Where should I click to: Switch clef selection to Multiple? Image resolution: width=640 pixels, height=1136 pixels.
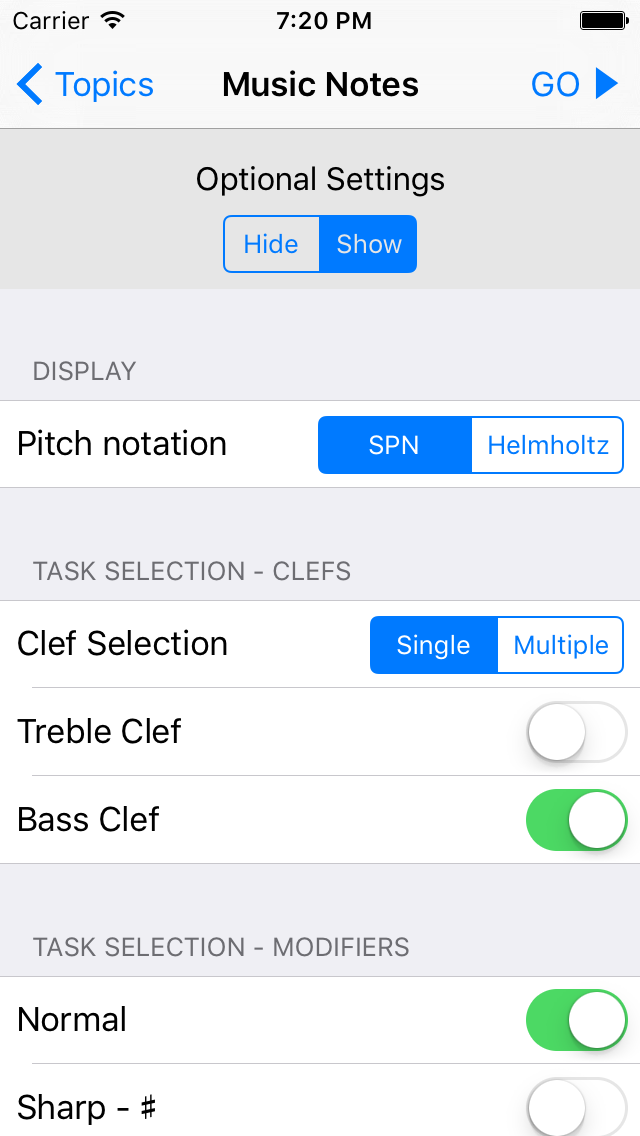(x=560, y=645)
